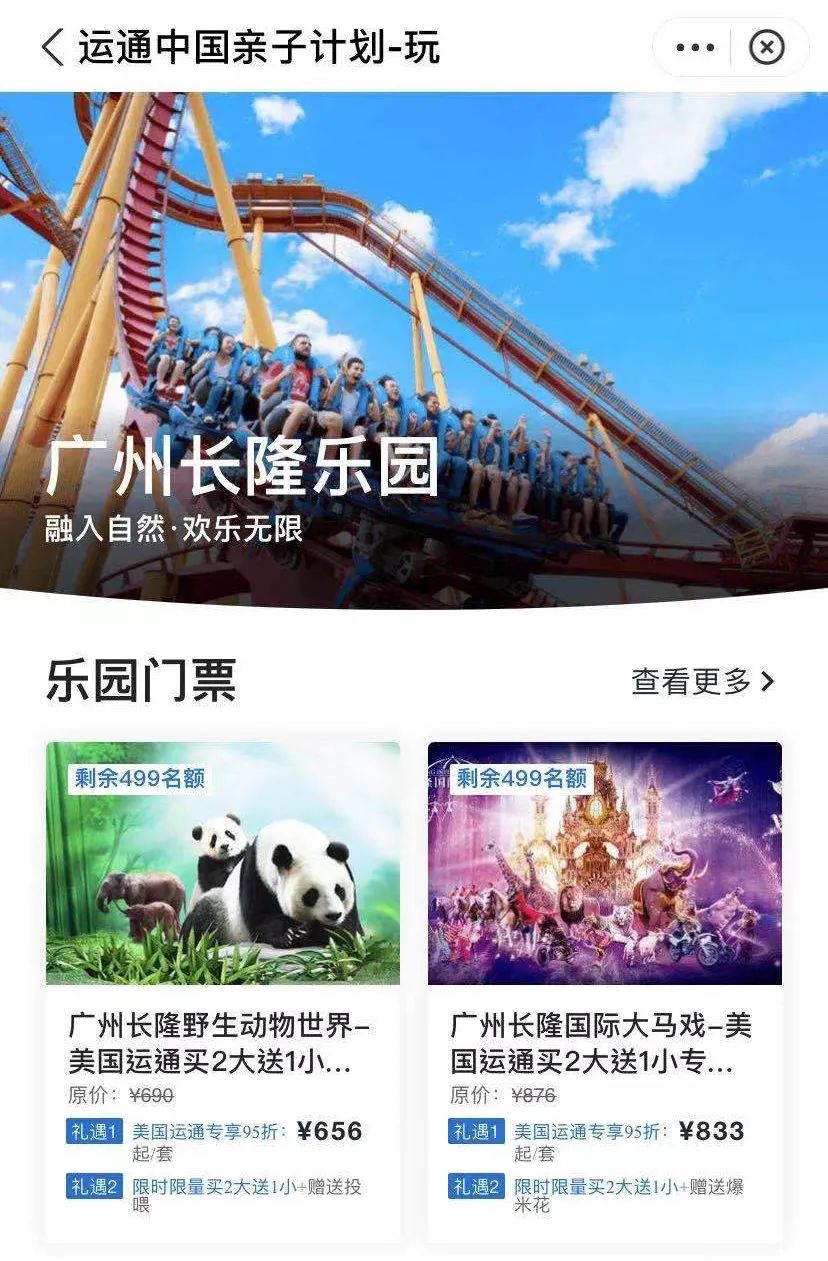The width and height of the screenshot is (828, 1261).
Task: Tap 查看更多 to see more tickets
Action: pyautogui.click(x=703, y=682)
